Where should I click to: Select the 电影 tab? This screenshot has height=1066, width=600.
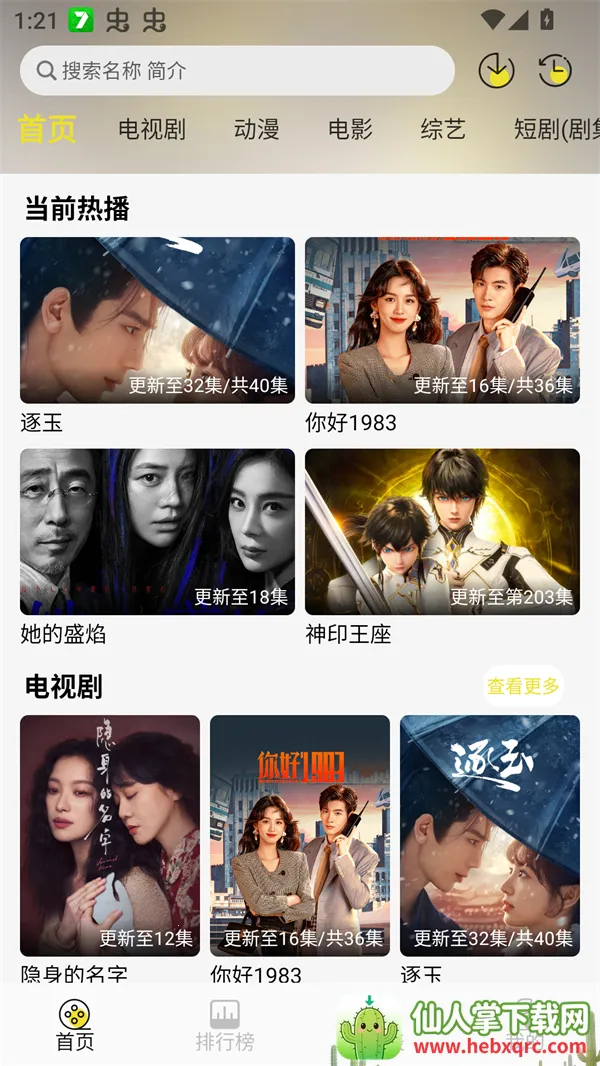pyautogui.click(x=350, y=129)
